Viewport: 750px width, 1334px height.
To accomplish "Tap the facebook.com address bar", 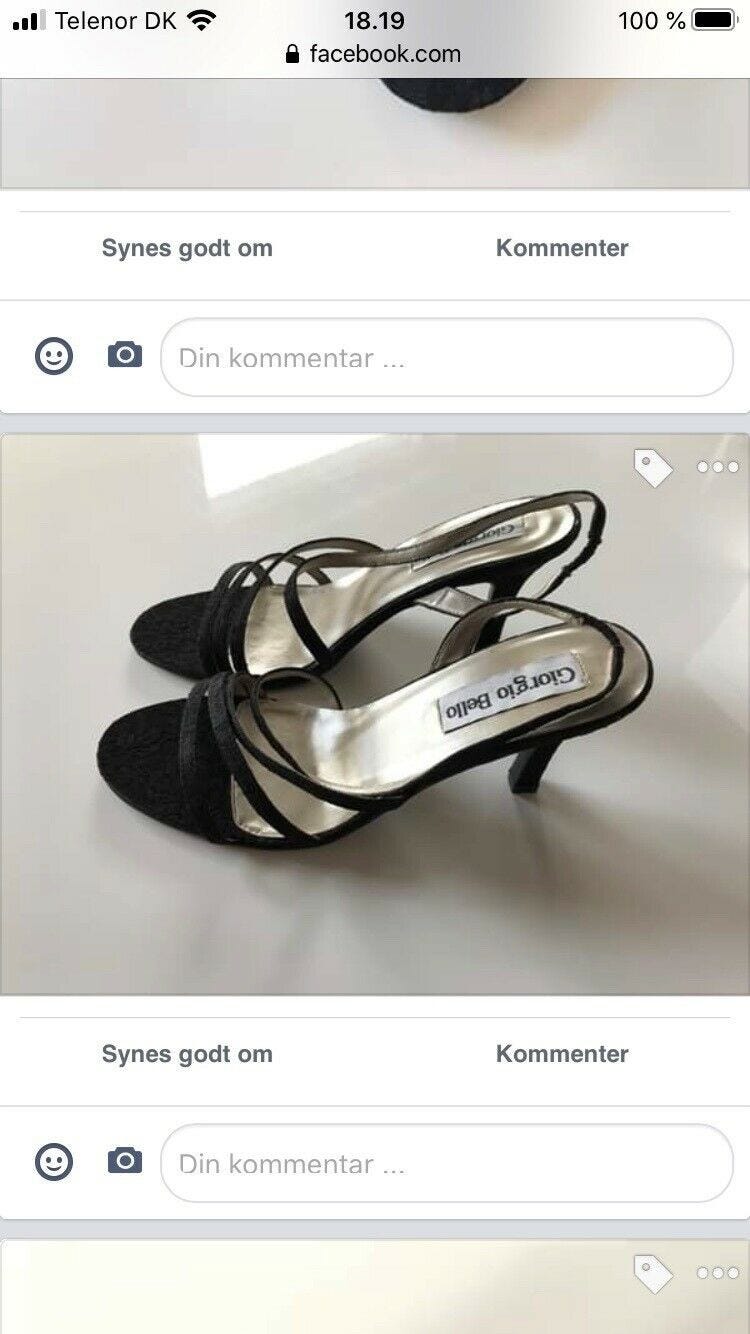I will click(x=374, y=54).
